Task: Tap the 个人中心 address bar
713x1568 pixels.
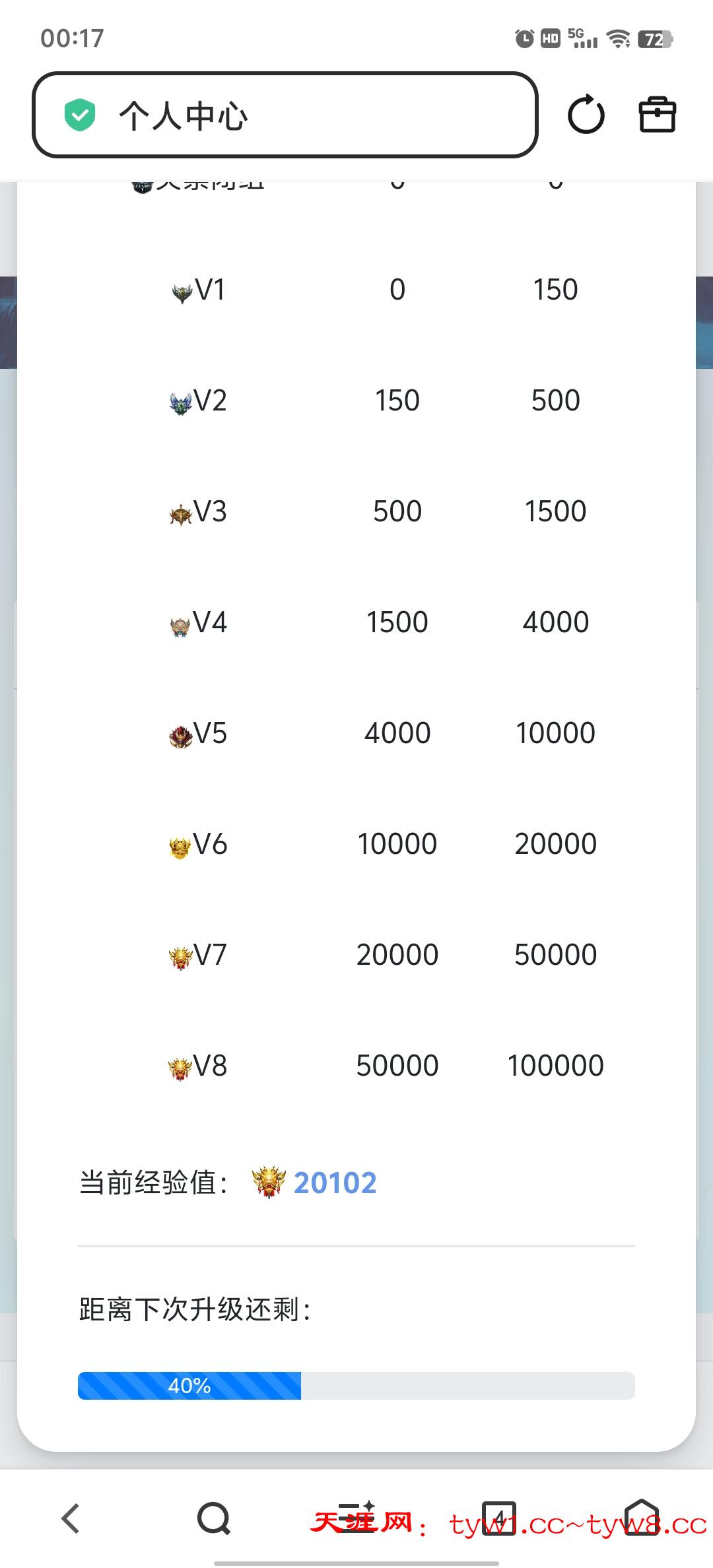Action: [x=285, y=115]
